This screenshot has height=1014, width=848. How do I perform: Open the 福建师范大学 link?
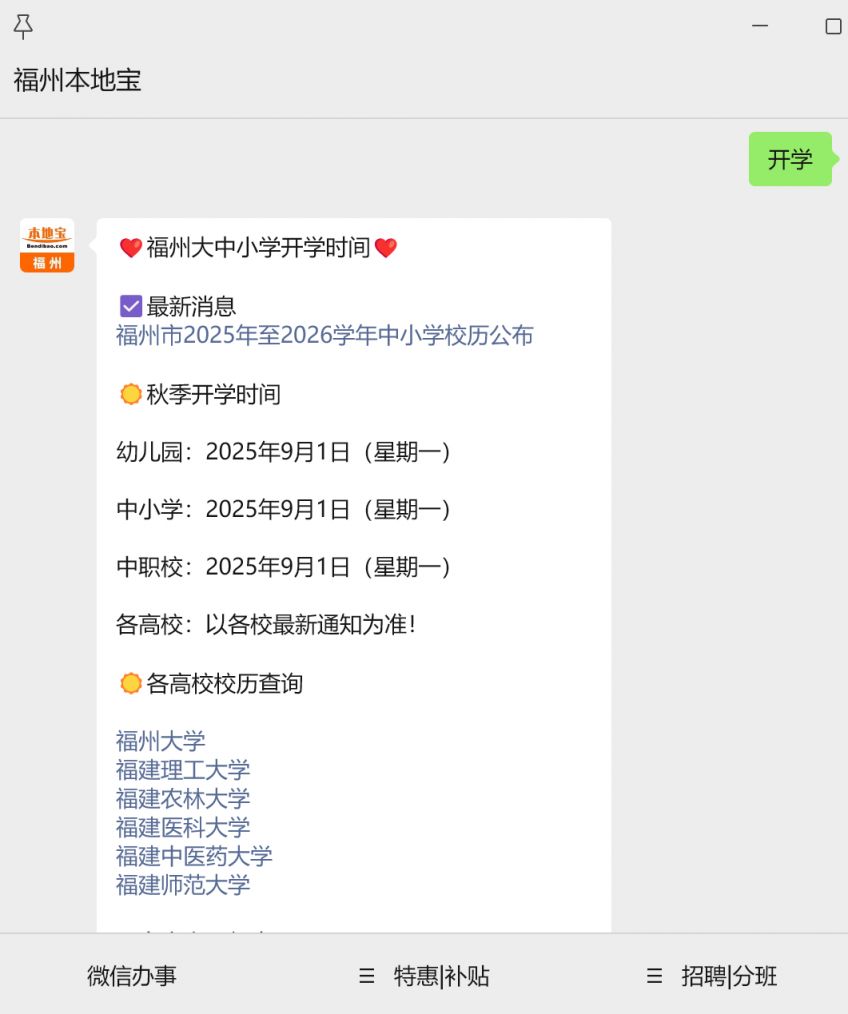point(183,885)
